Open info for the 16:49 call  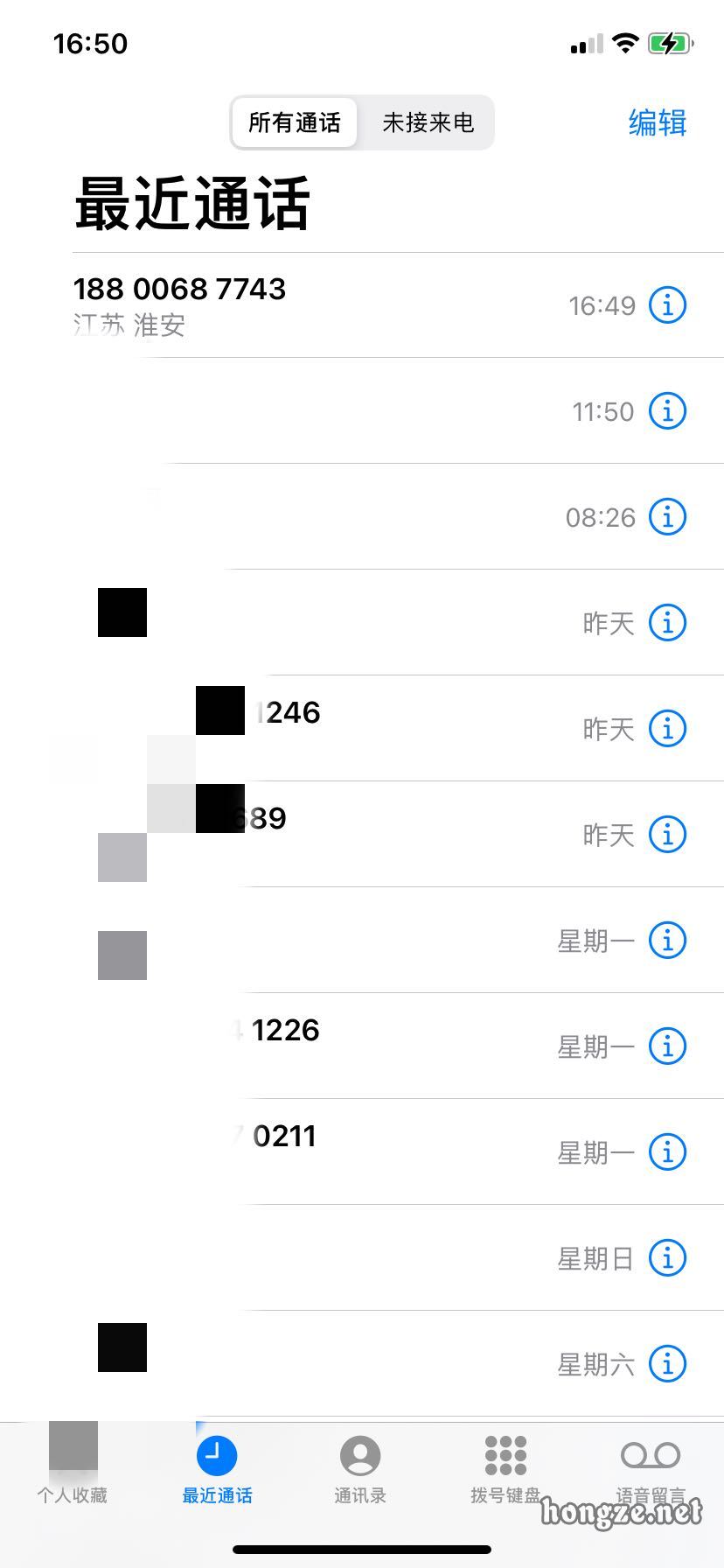pyautogui.click(x=667, y=305)
